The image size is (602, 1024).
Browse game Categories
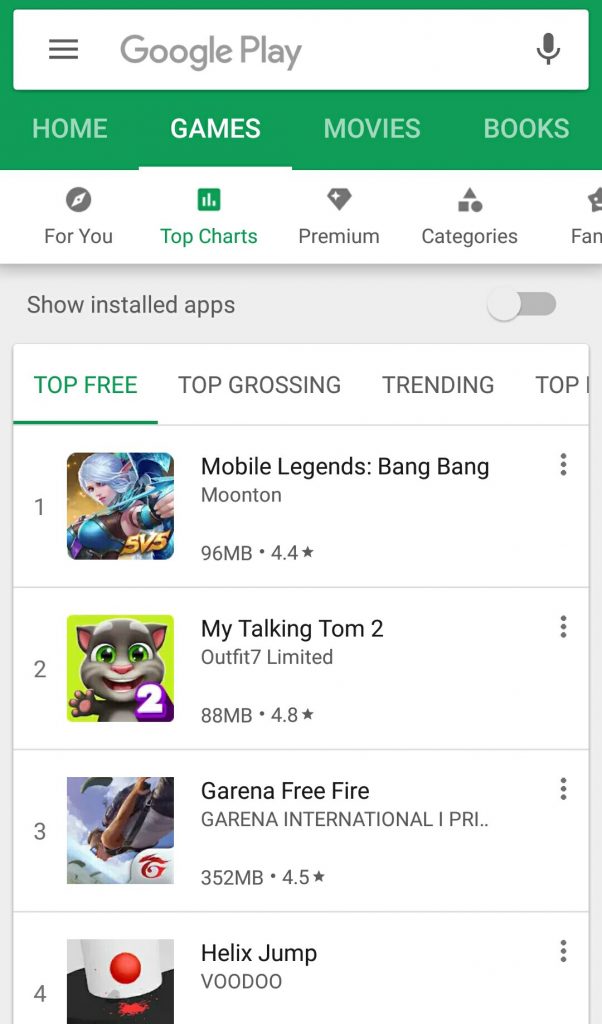click(x=469, y=217)
